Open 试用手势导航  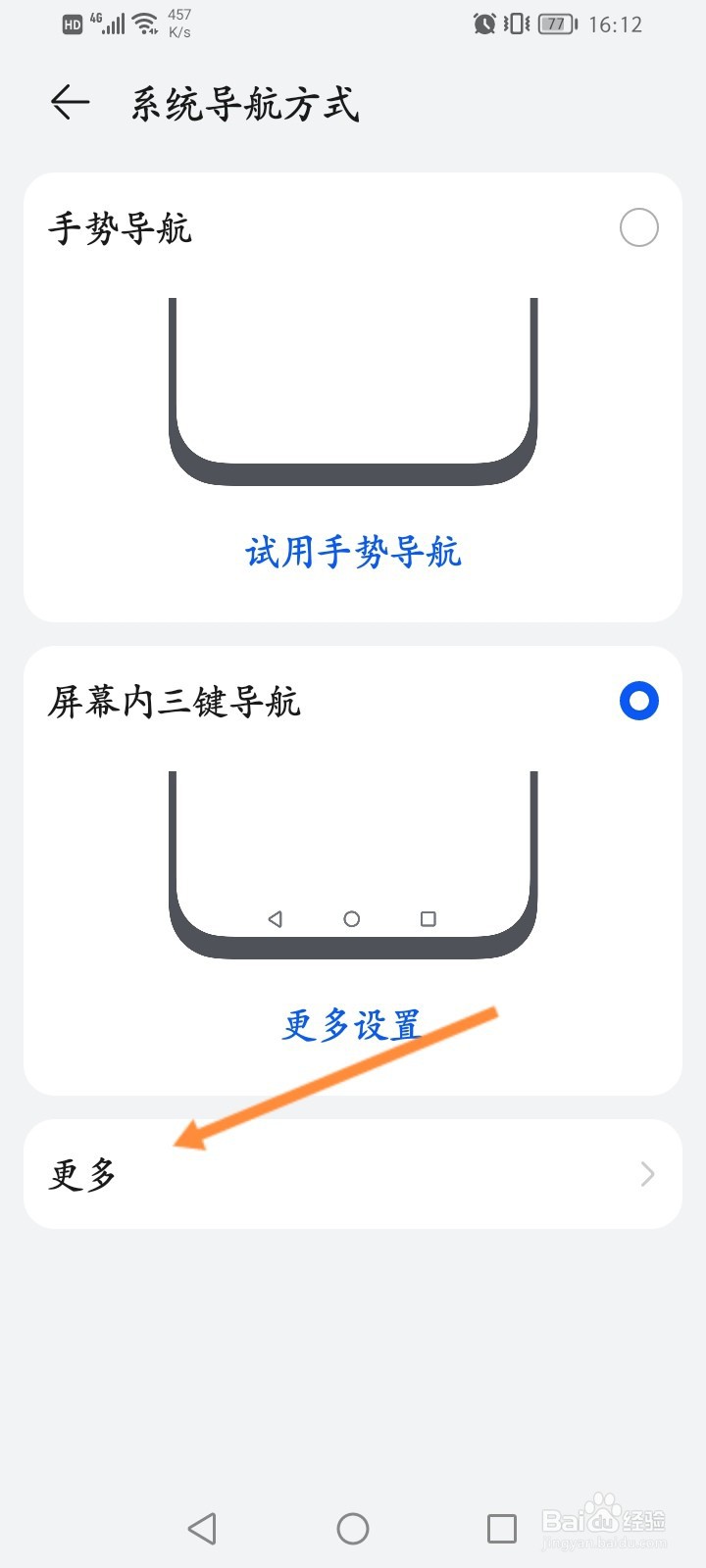[352, 552]
